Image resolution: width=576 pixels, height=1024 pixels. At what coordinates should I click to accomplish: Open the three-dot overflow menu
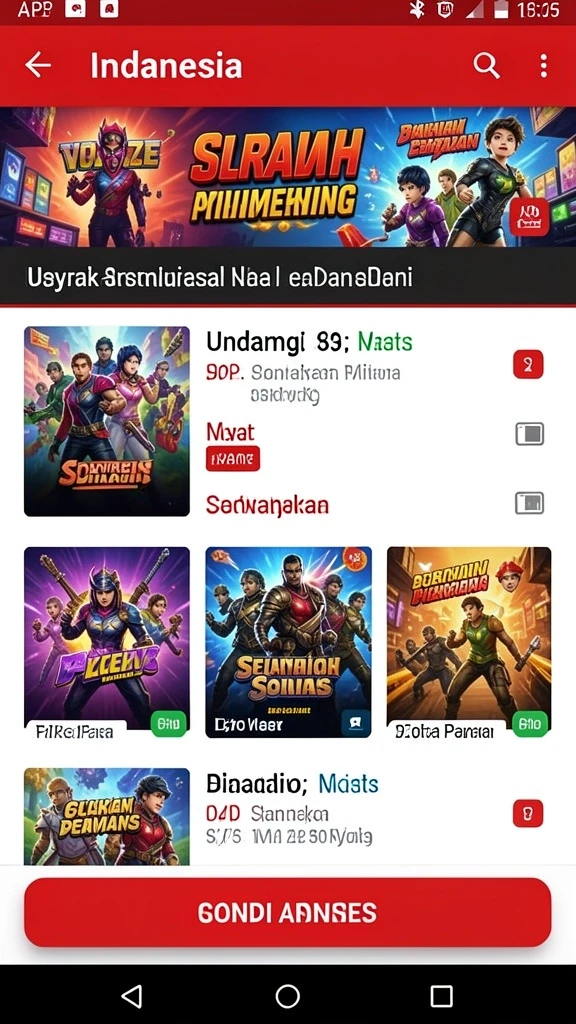[543, 65]
